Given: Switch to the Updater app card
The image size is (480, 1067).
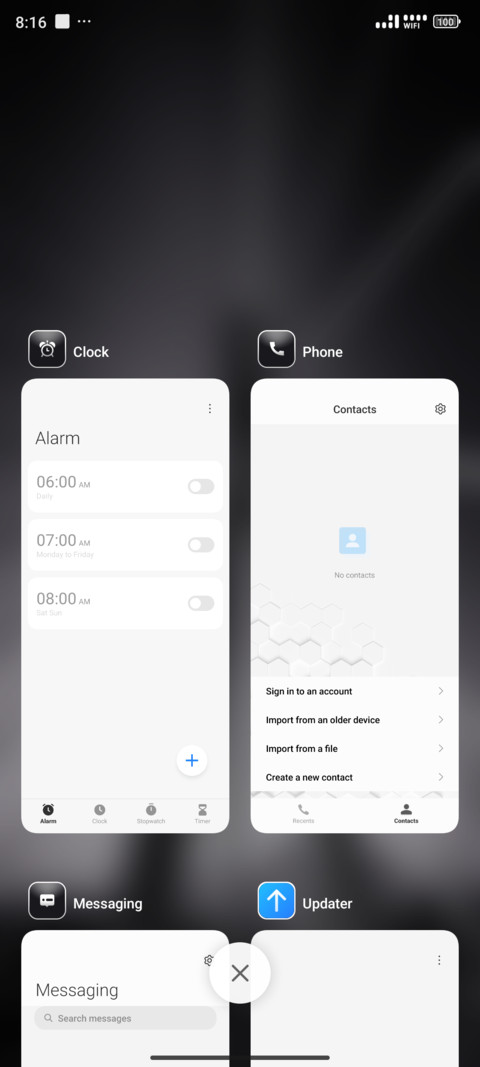Looking at the screenshot, I should (354, 998).
